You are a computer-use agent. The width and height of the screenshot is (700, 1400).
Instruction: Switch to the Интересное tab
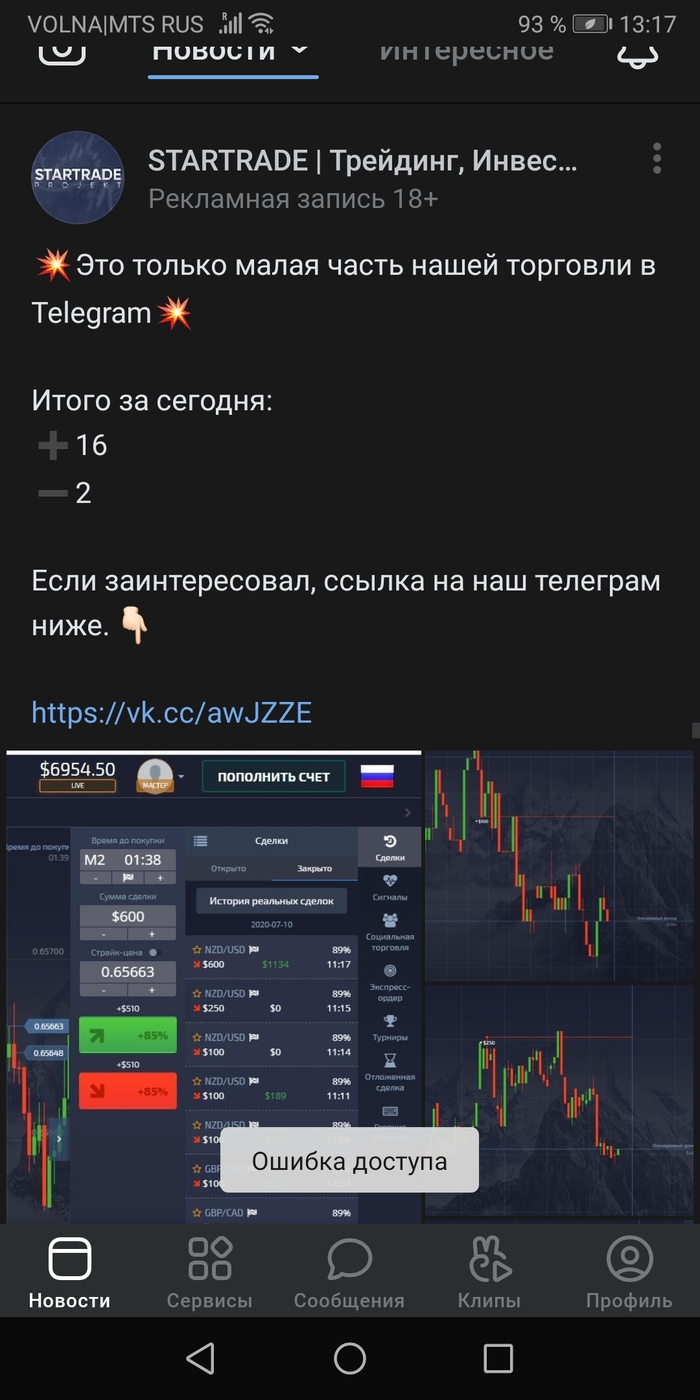coord(466,50)
